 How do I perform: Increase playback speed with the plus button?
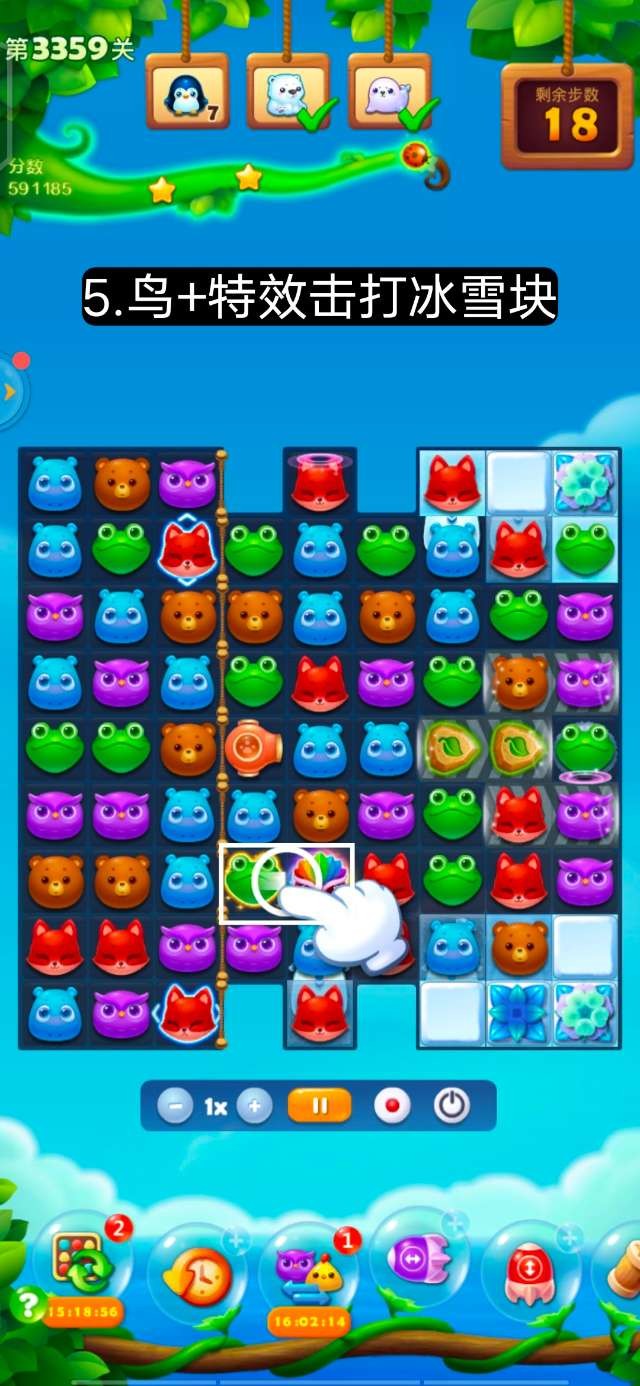[255, 1106]
